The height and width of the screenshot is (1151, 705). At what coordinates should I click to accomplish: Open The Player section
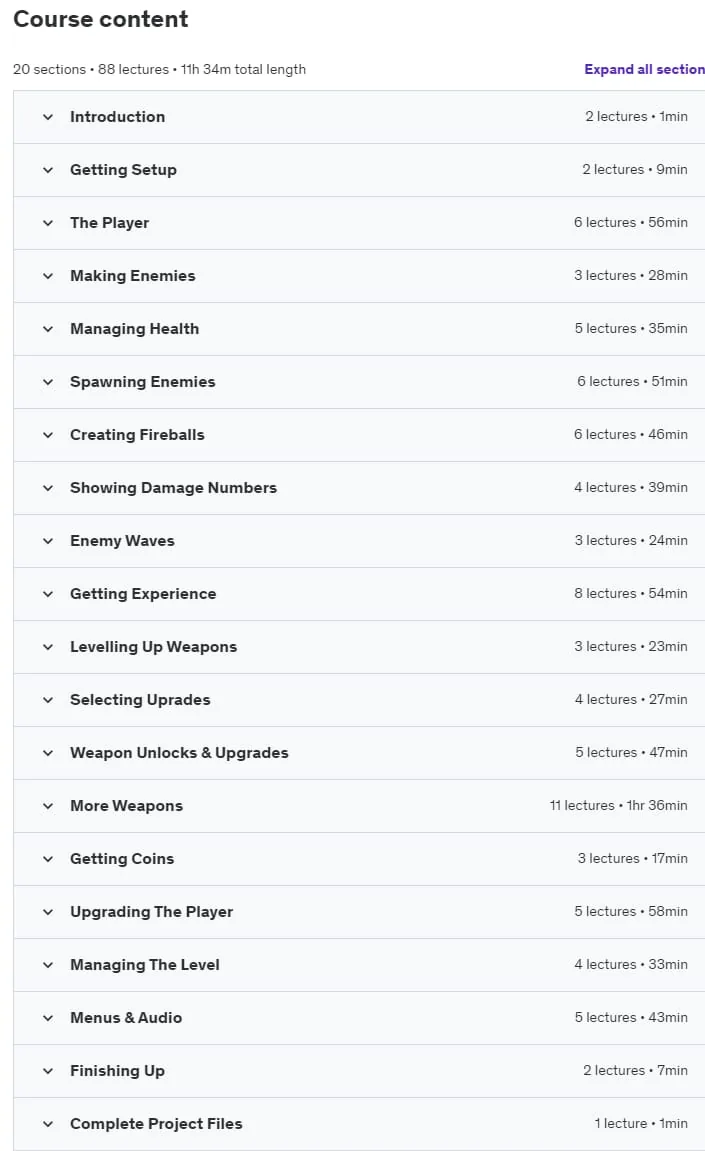tap(359, 222)
